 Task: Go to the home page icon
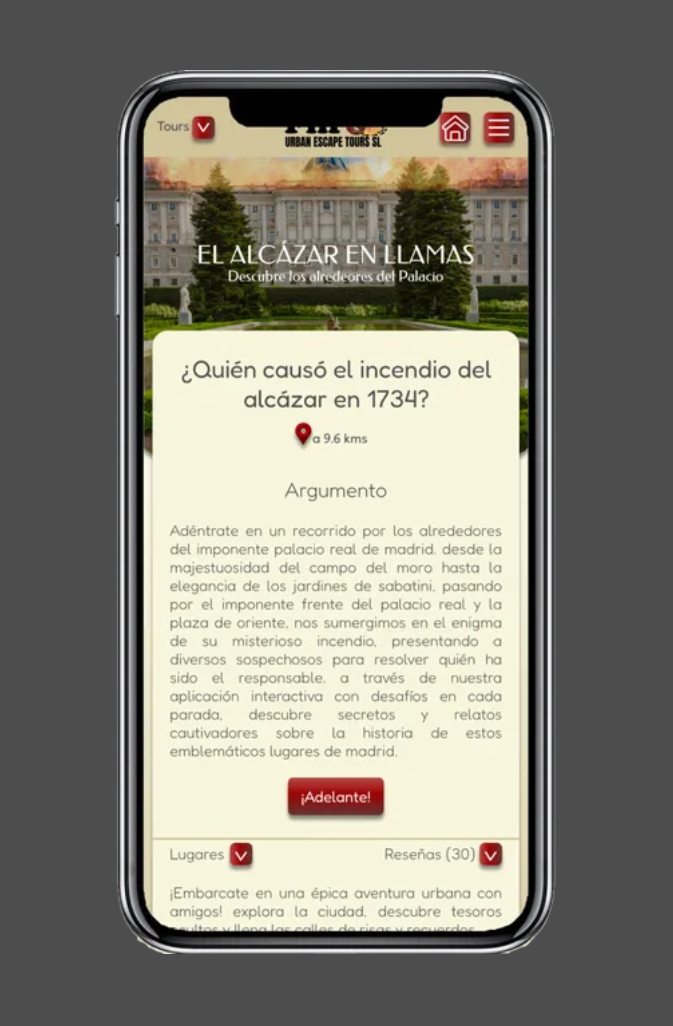pos(455,128)
